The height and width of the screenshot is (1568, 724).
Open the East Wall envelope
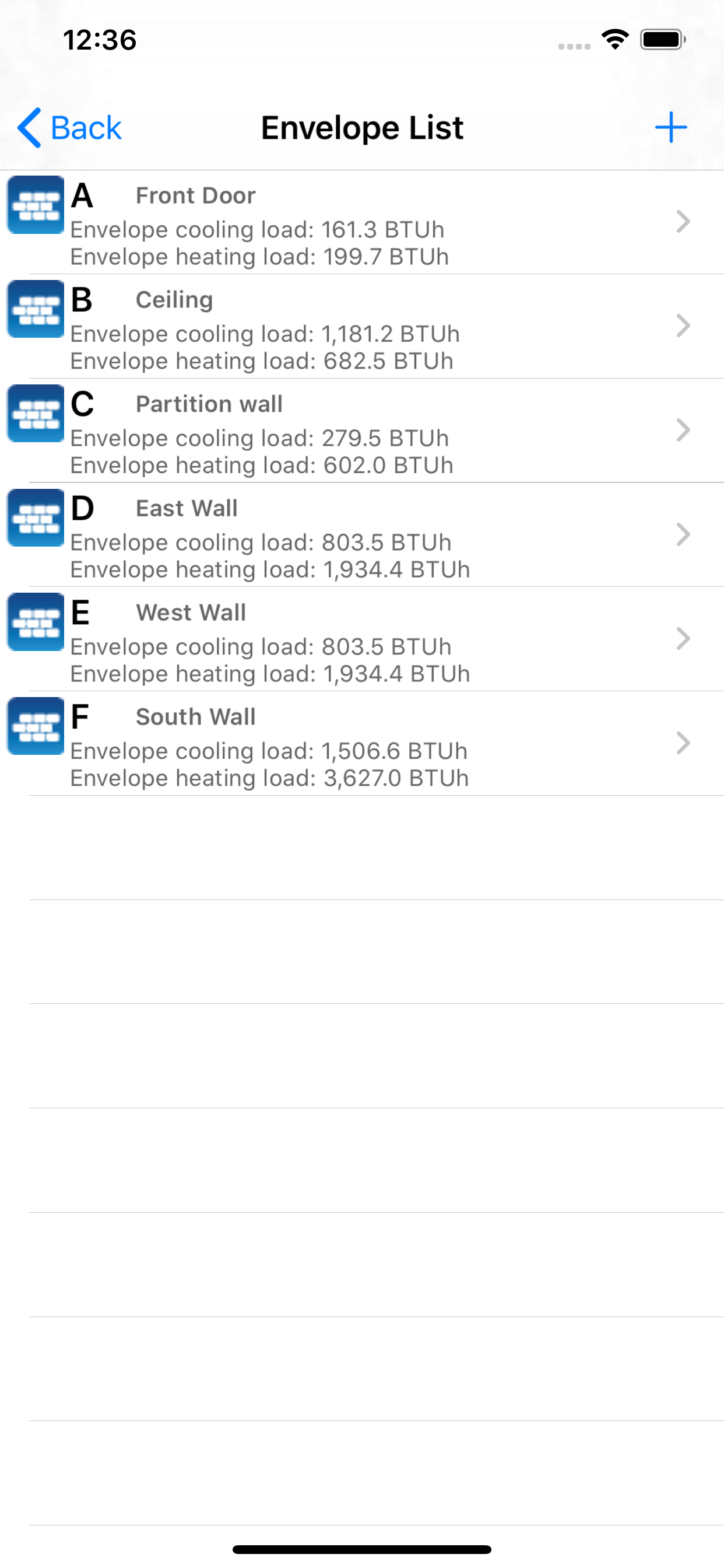[x=362, y=534]
